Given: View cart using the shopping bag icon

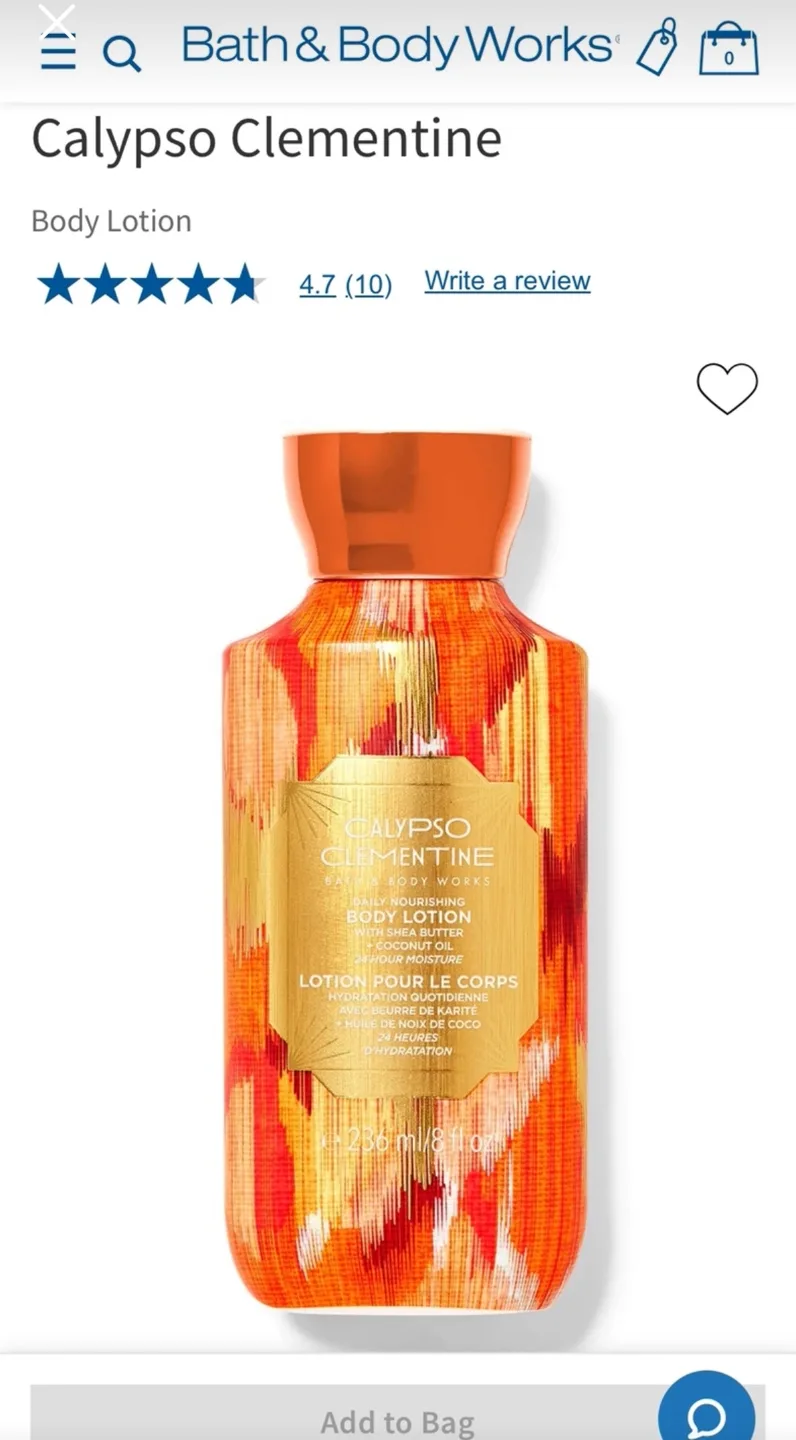Looking at the screenshot, I should click(729, 47).
